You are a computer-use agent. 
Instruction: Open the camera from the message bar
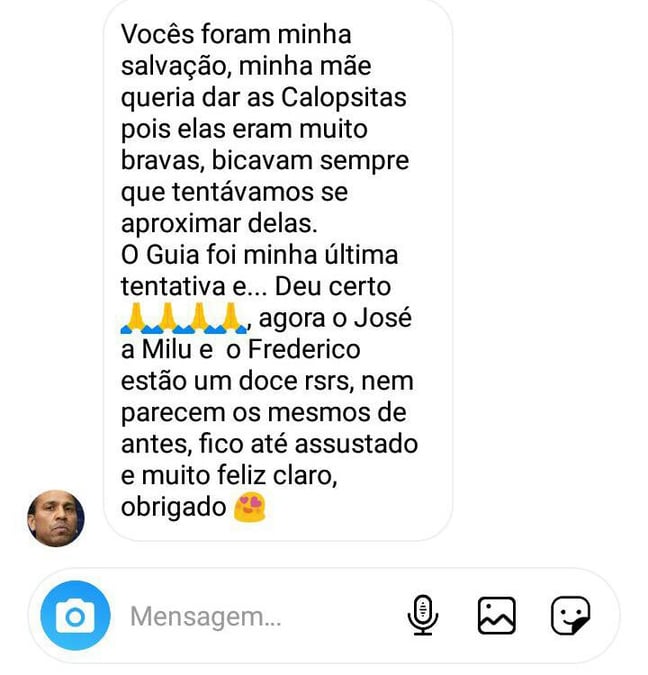point(75,616)
